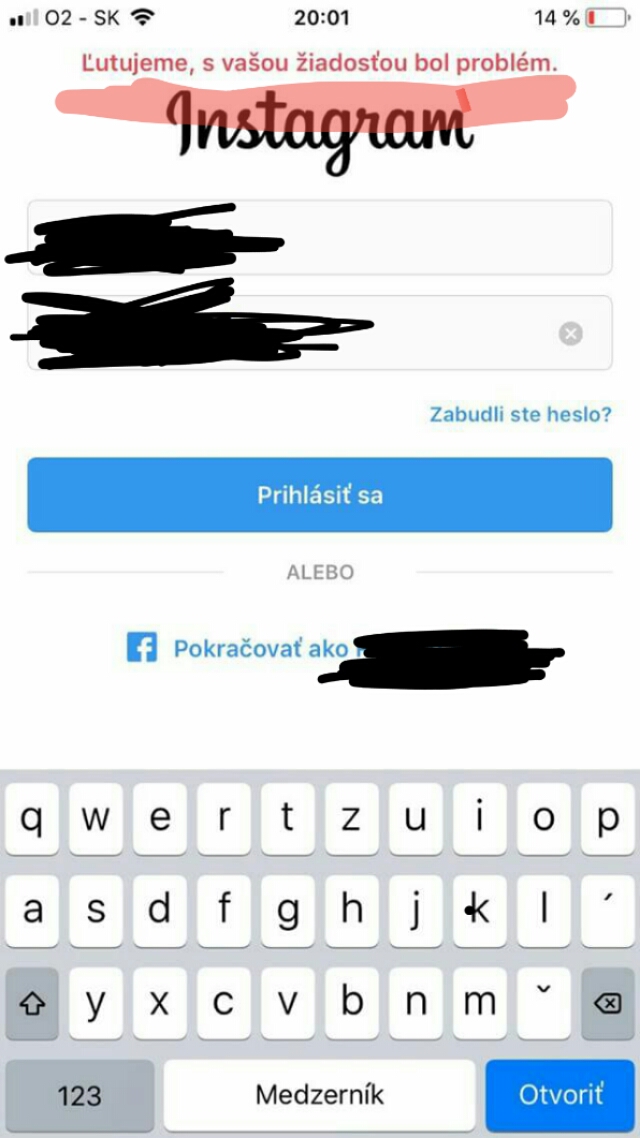Tap the backspace key on the keyboard
The image size is (640, 1138).
pos(607,1004)
